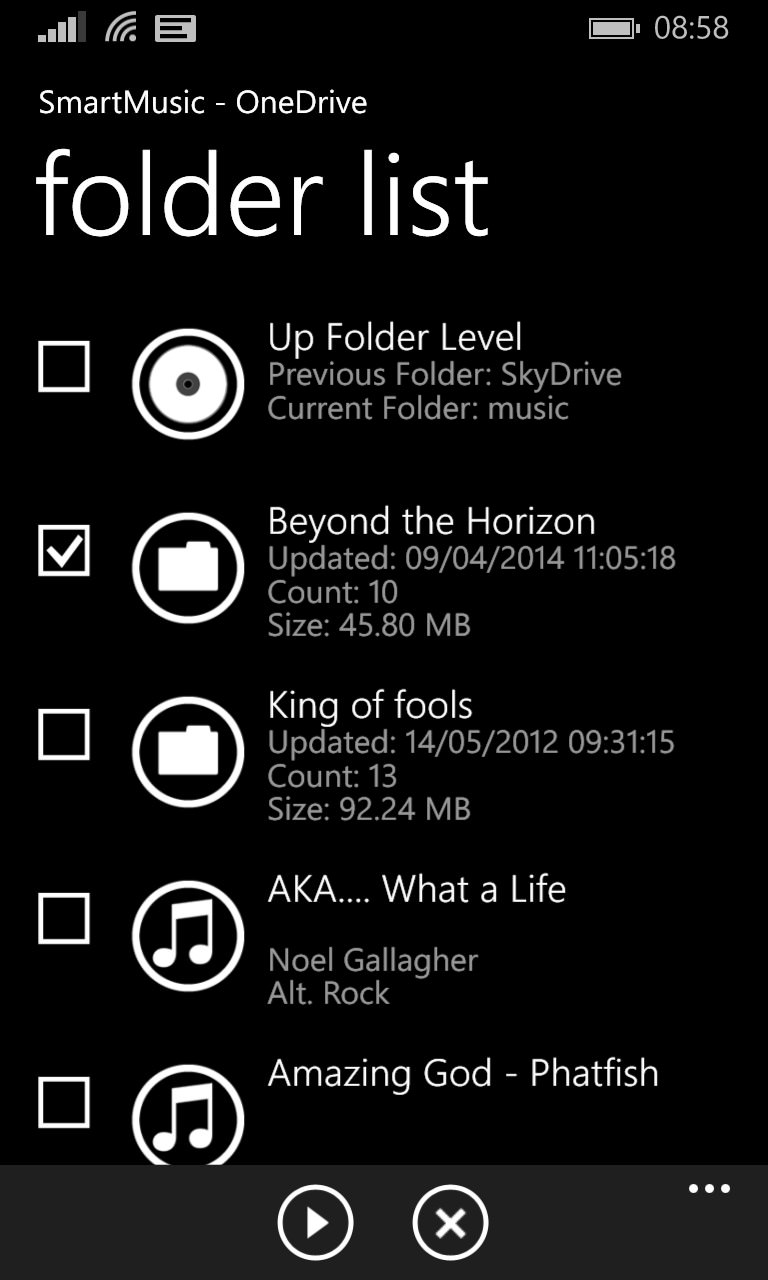
Task: Tap the play button in the app bar
Action: [x=316, y=1223]
